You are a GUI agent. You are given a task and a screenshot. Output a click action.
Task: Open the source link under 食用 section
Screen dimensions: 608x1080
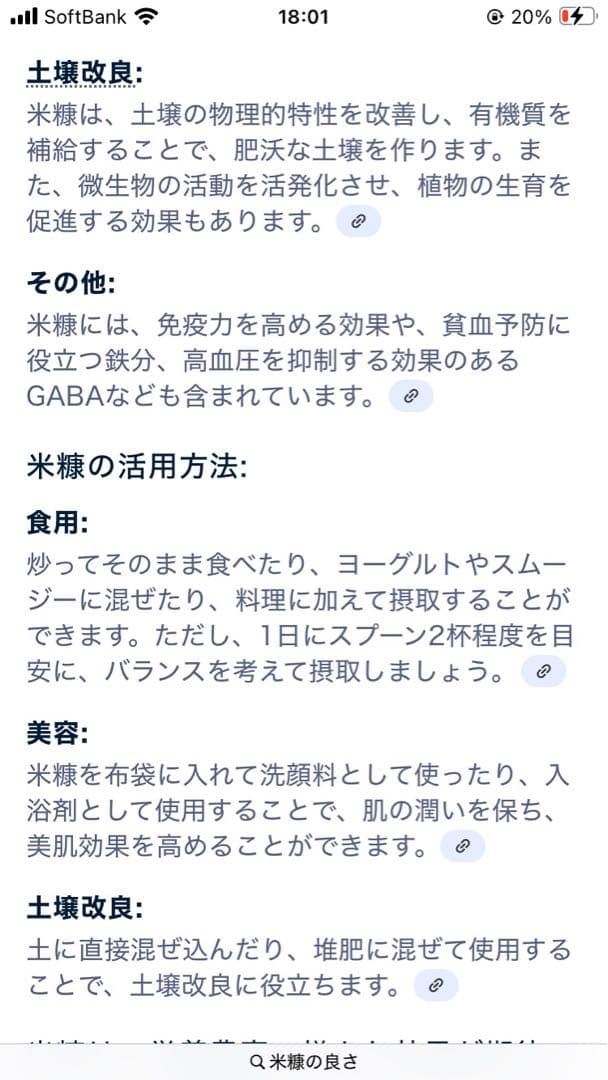(544, 671)
